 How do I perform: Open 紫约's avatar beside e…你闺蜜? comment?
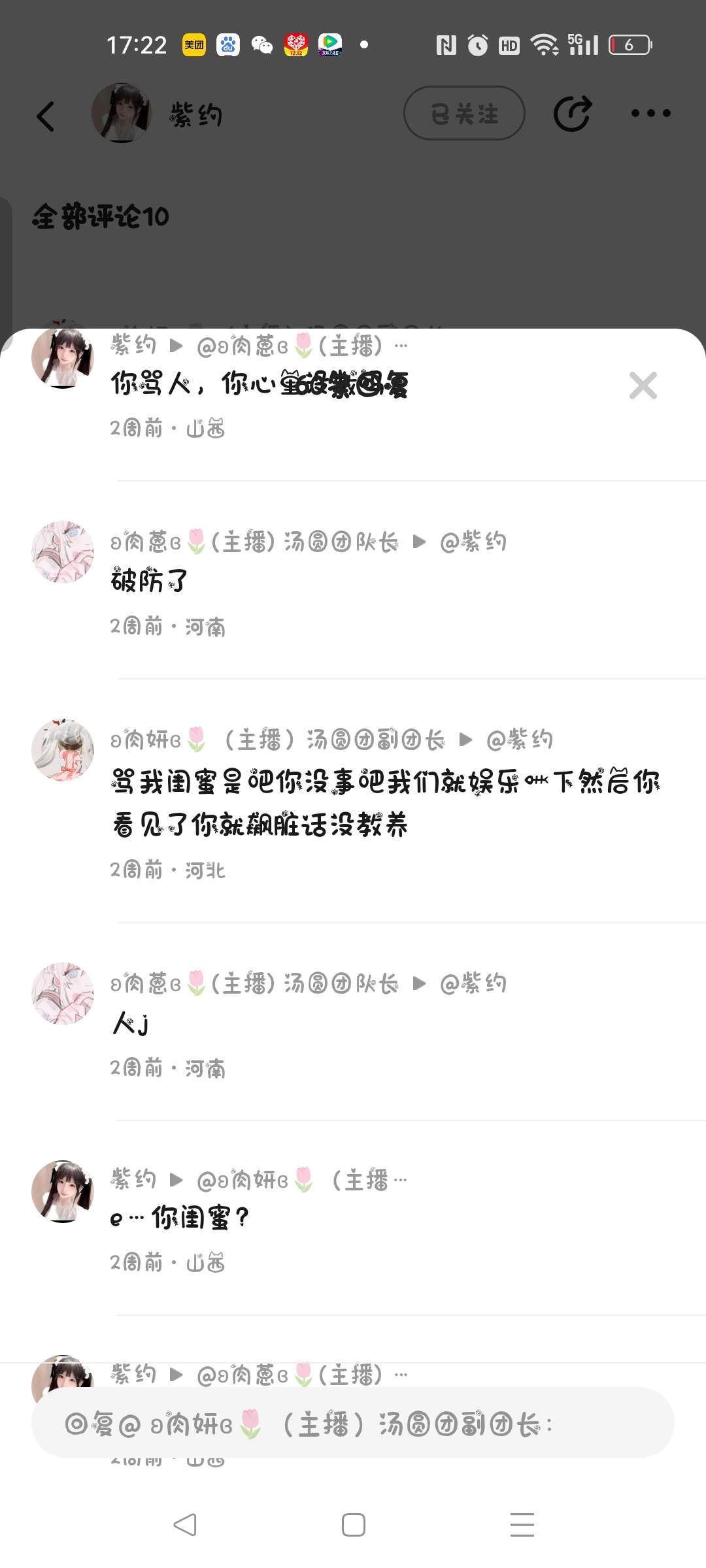(63, 1191)
